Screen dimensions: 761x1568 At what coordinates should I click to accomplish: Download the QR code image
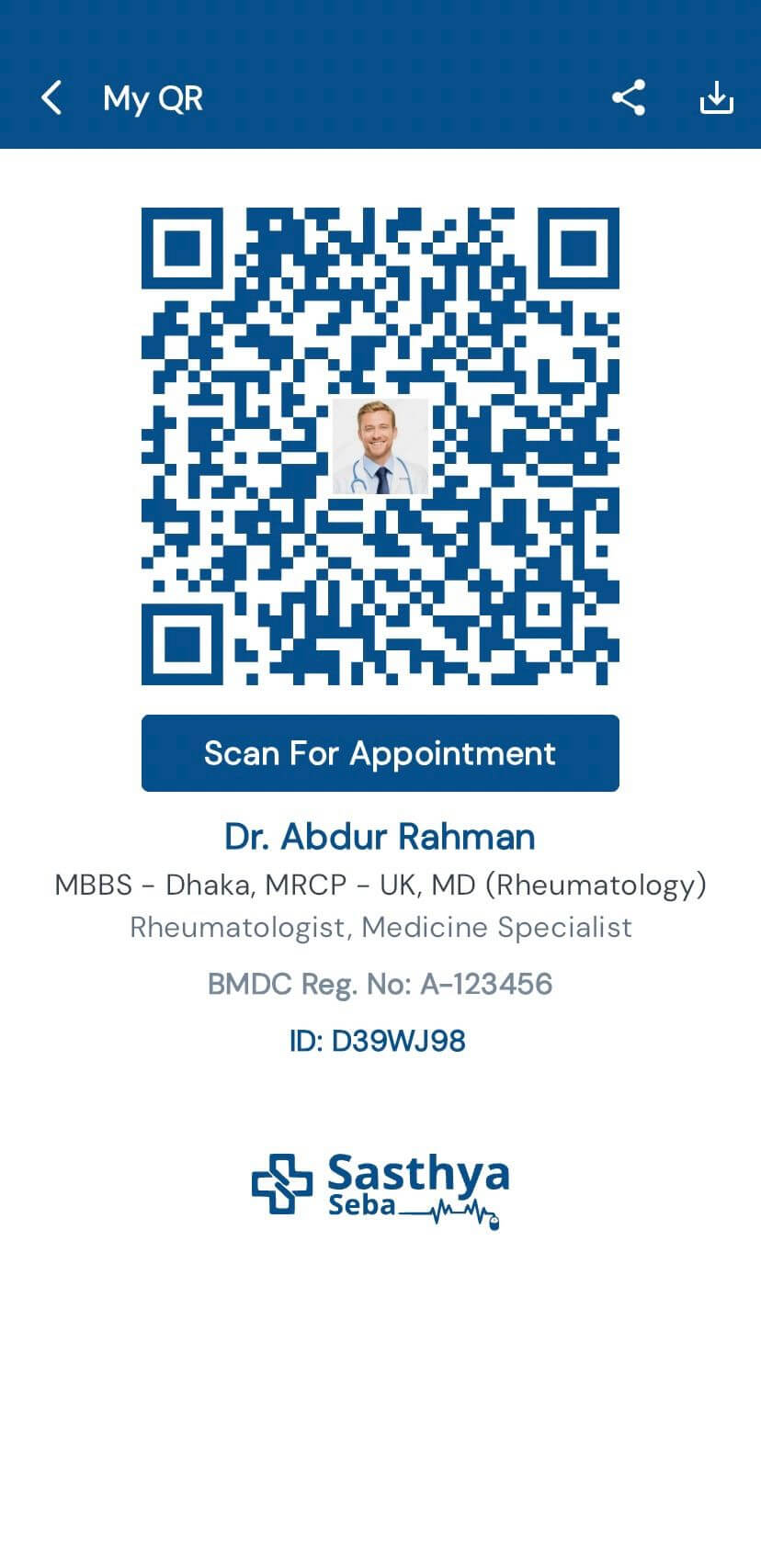click(716, 97)
